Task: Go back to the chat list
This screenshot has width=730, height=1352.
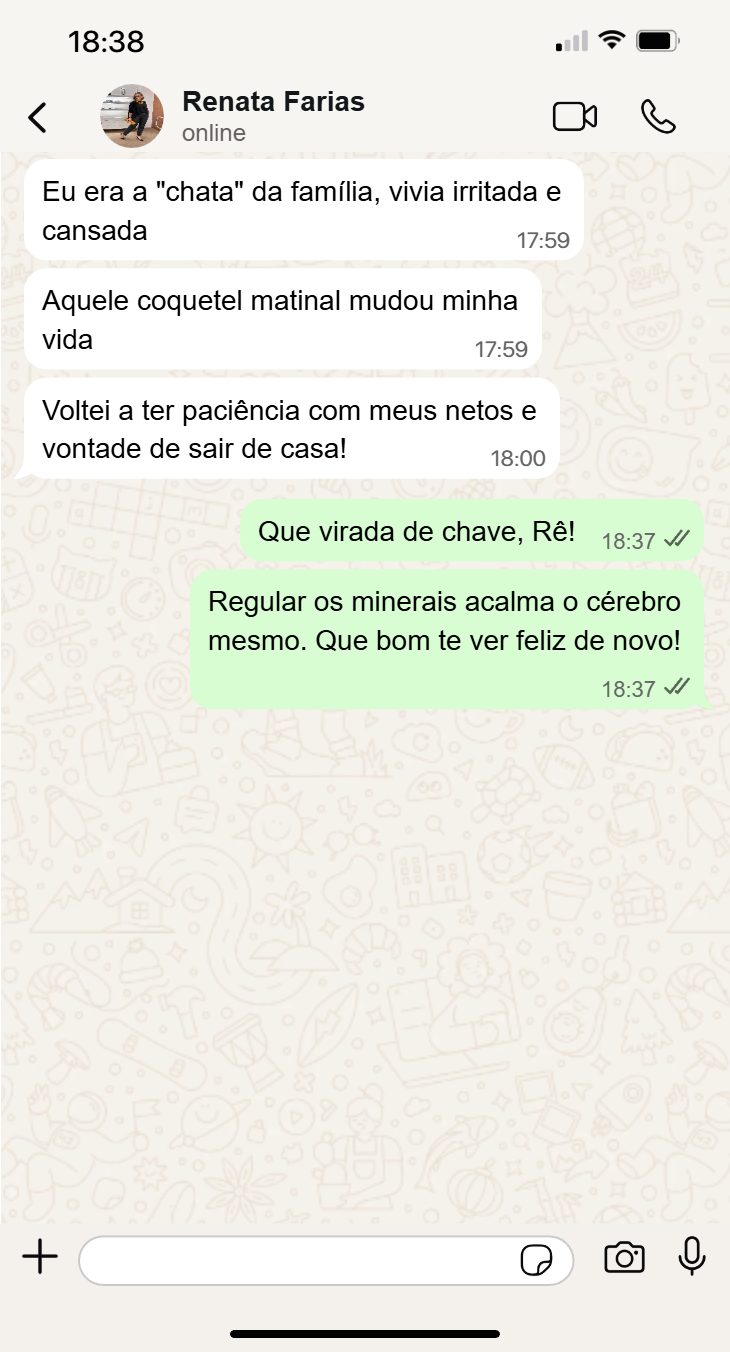Action: [x=36, y=116]
